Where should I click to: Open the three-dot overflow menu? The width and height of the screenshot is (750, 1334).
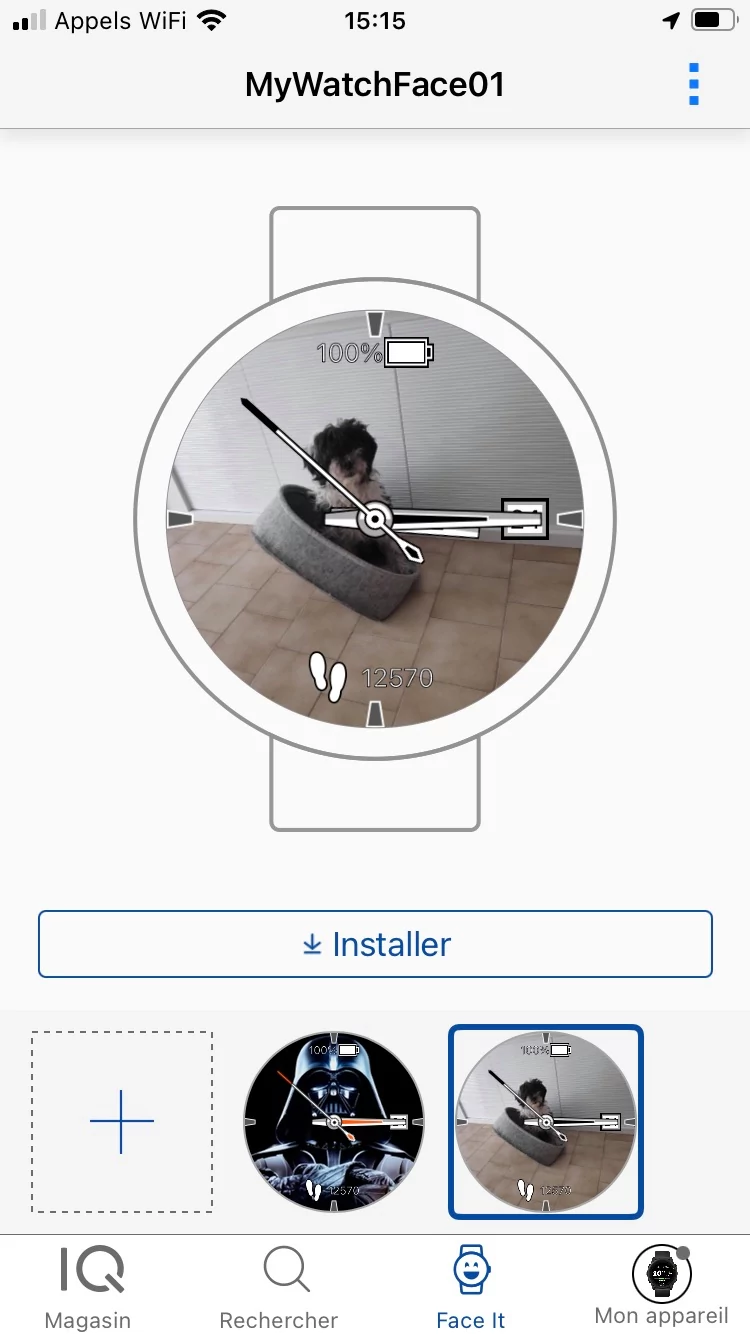[694, 85]
